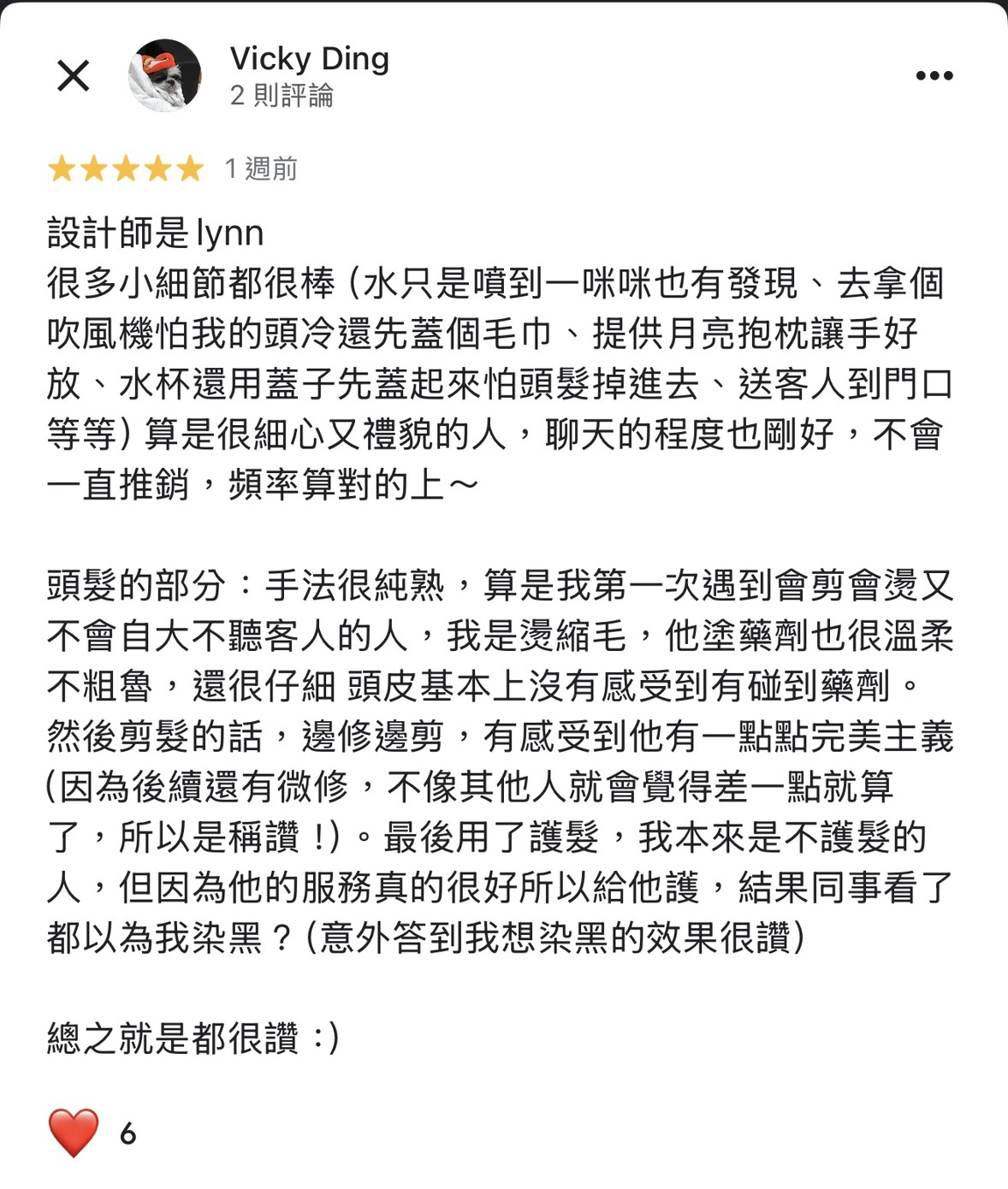Open the three-dot overflow menu
Image resolution: width=1008 pixels, height=1189 pixels.
pyautogui.click(x=934, y=75)
